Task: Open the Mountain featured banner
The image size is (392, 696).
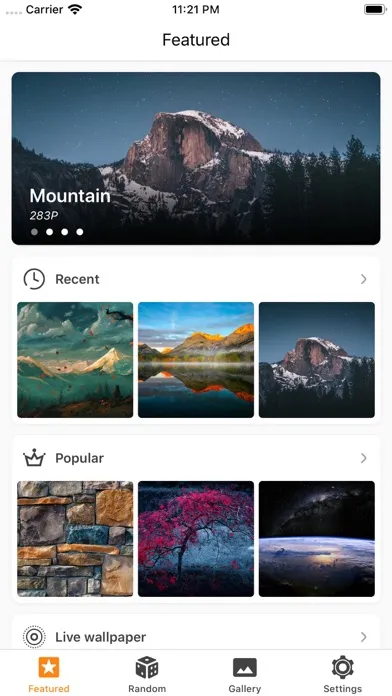Action: 196,158
